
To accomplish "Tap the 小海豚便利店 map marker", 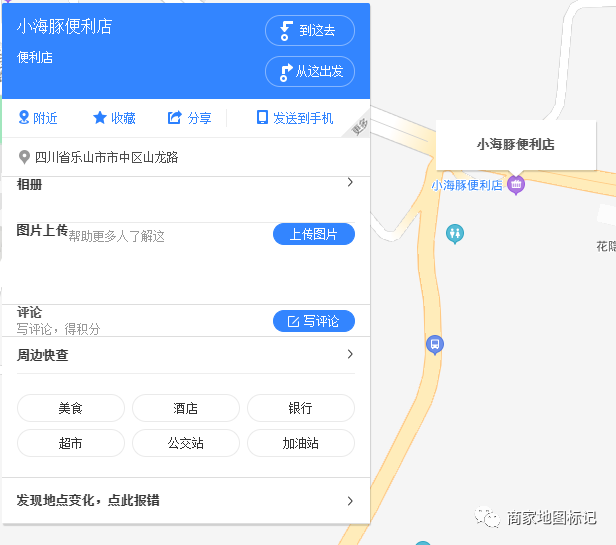I will coord(516,184).
